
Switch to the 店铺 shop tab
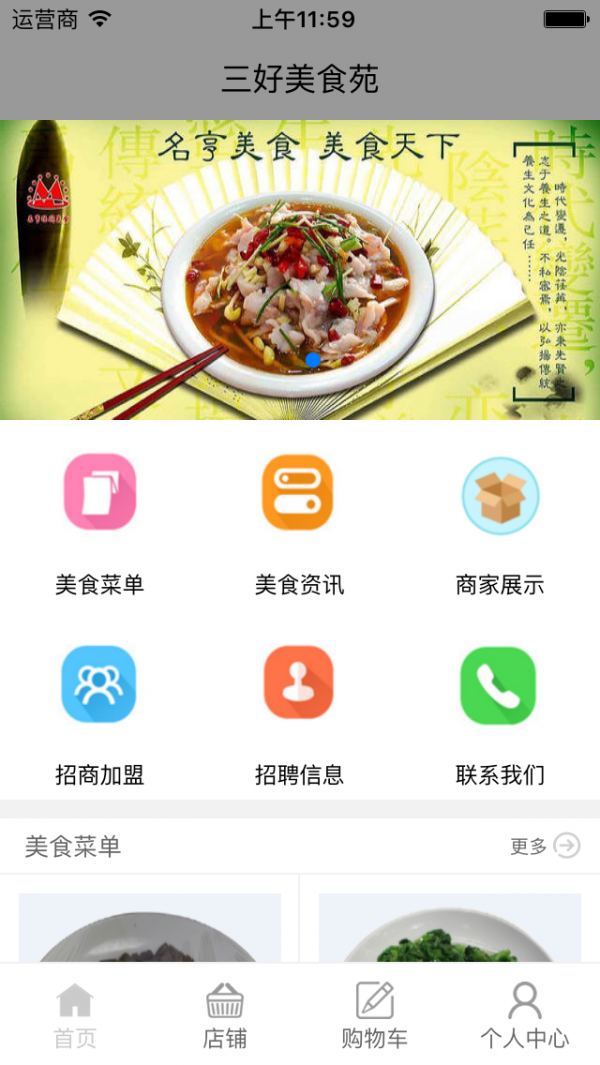click(225, 1015)
